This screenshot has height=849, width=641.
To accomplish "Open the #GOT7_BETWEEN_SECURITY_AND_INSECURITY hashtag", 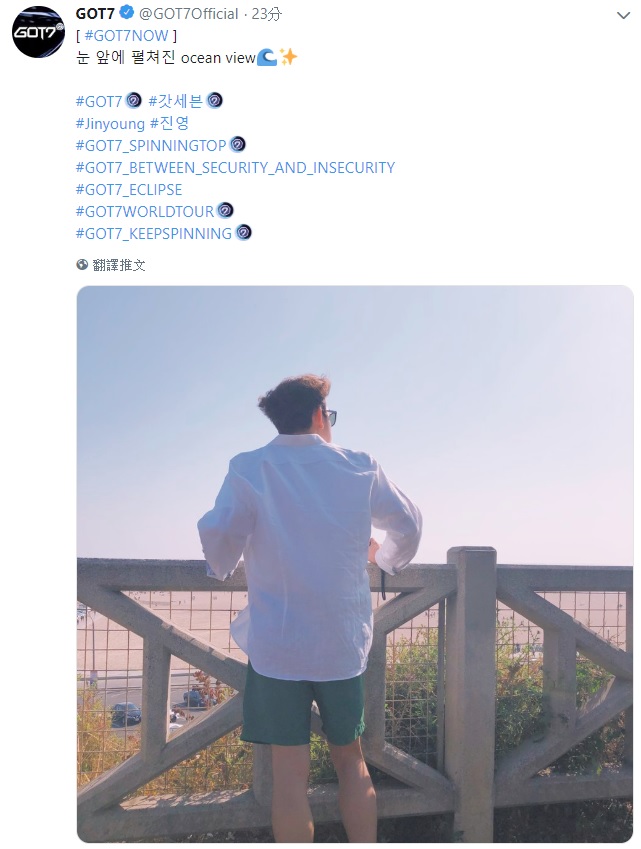I will pos(235,167).
